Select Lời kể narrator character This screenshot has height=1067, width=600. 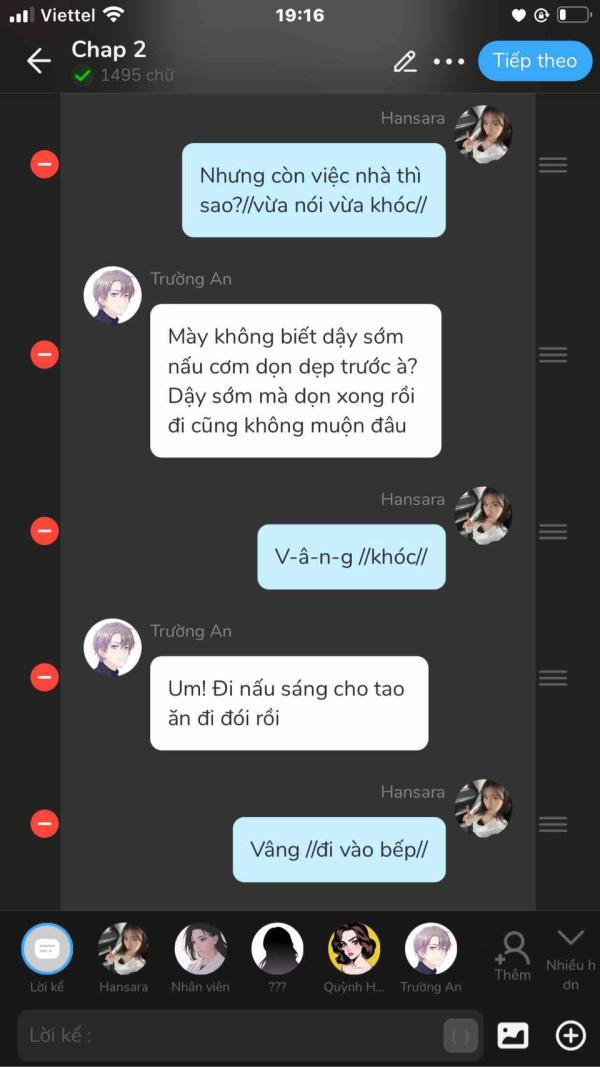tap(47, 950)
